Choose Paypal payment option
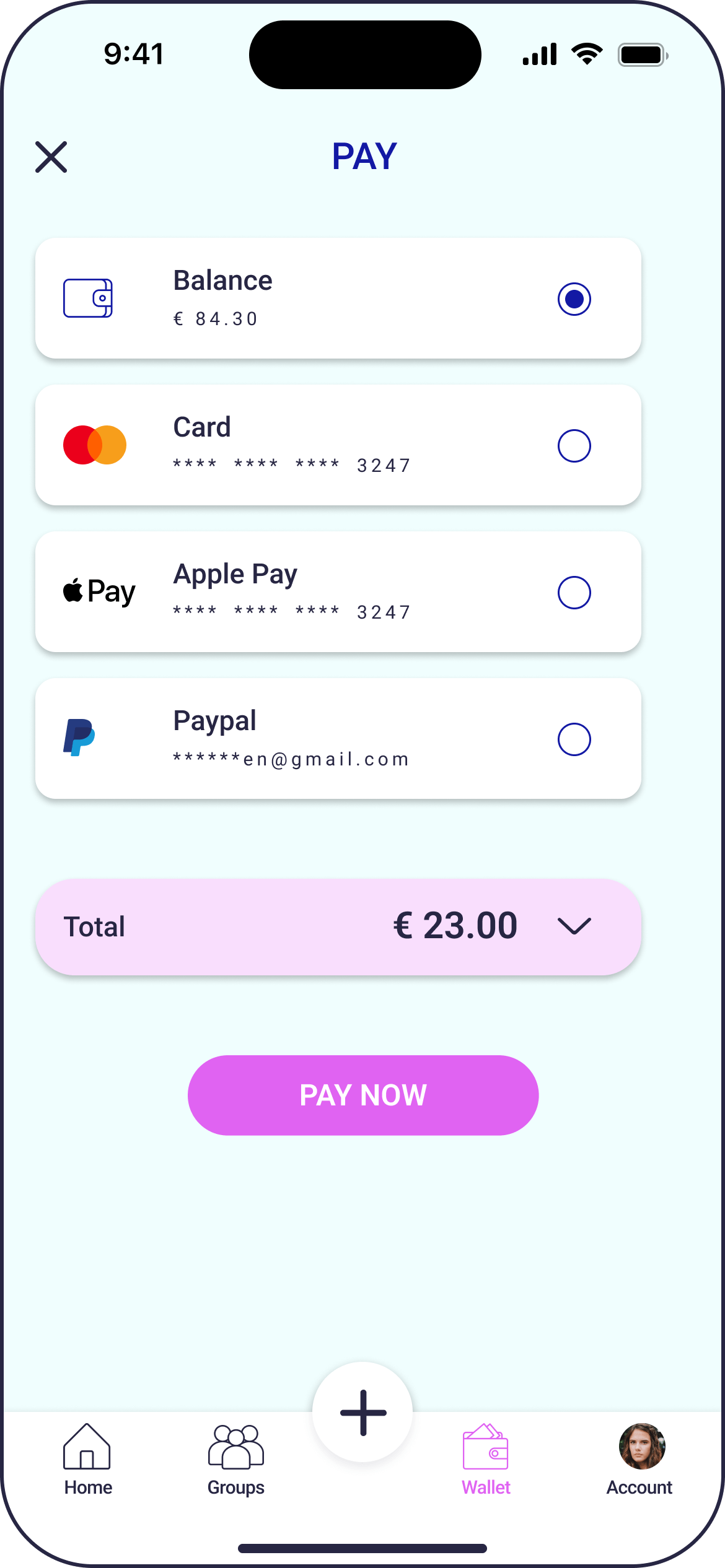Viewport: 725px width, 1568px height. tap(574, 739)
